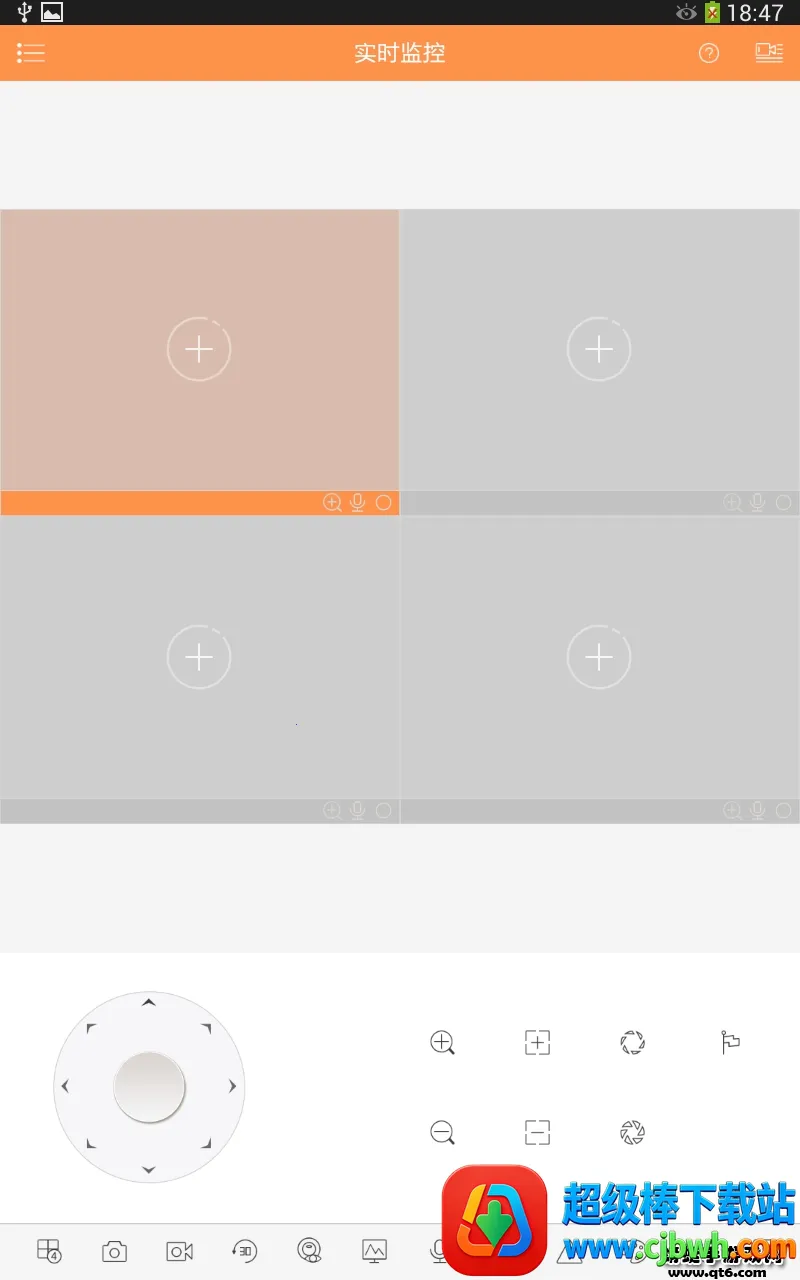Start recording with the video camera icon
Viewport: 800px width, 1280px height.
click(x=179, y=1251)
